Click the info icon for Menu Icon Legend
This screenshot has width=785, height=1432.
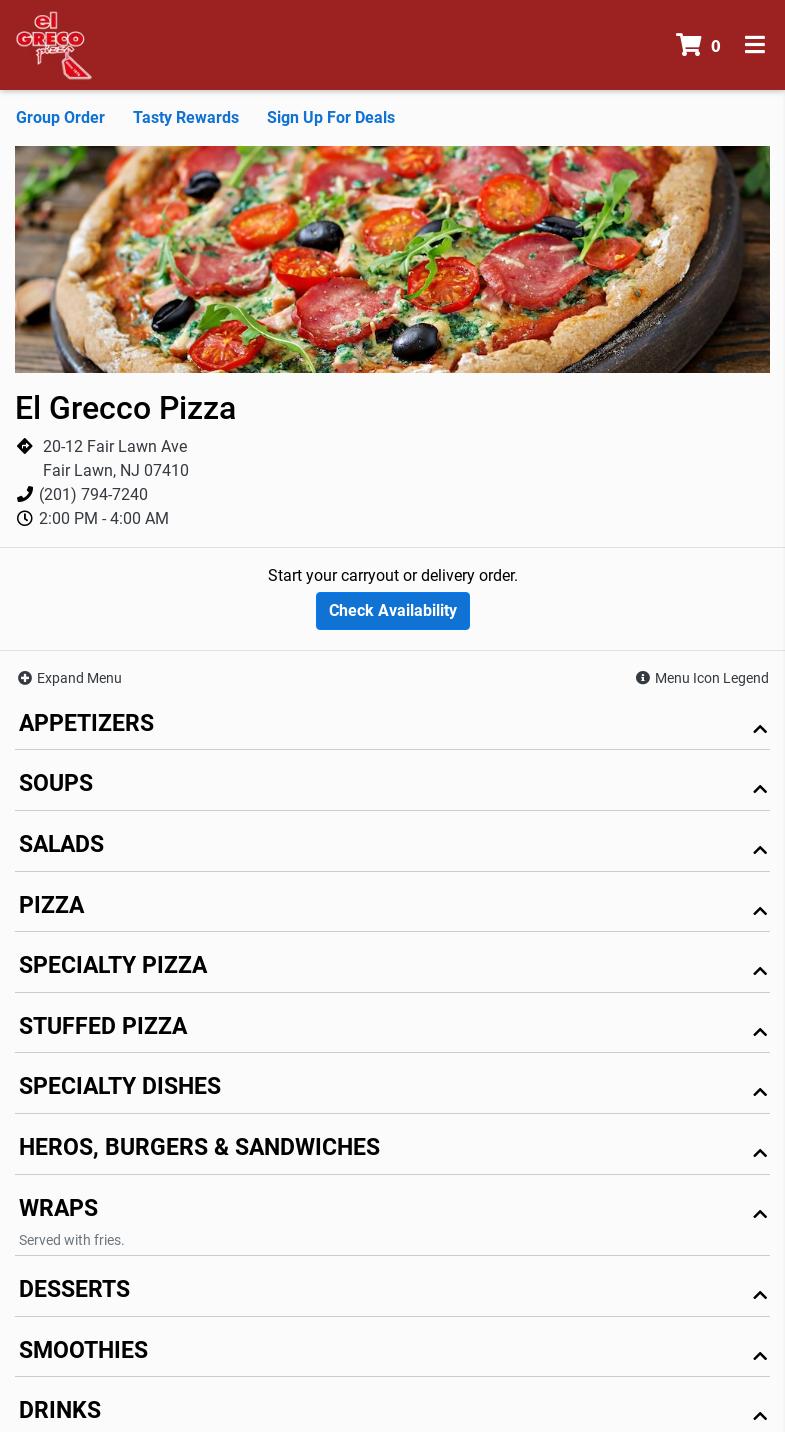pyautogui.click(x=643, y=678)
